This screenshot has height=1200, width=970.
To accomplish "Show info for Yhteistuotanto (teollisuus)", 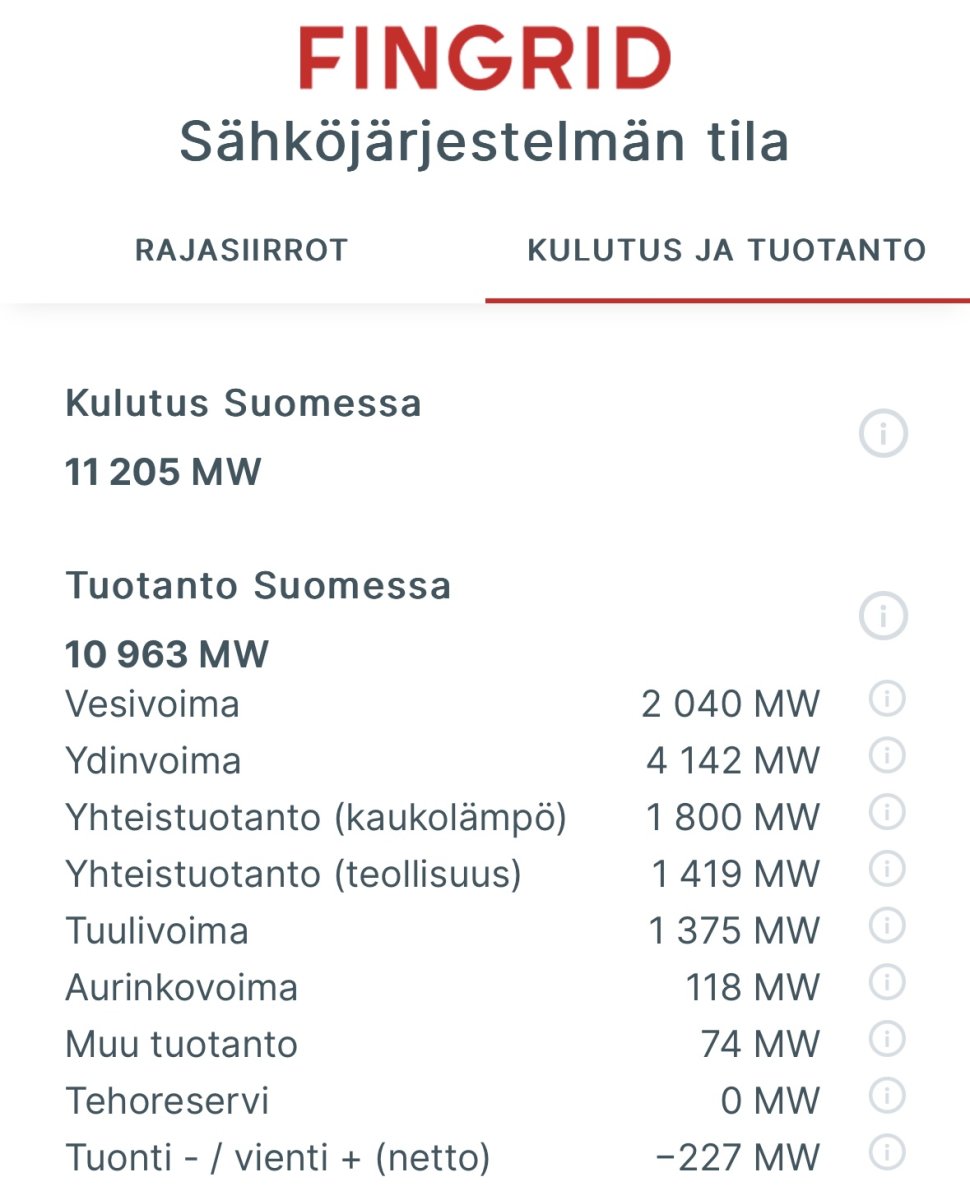I will click(x=887, y=870).
